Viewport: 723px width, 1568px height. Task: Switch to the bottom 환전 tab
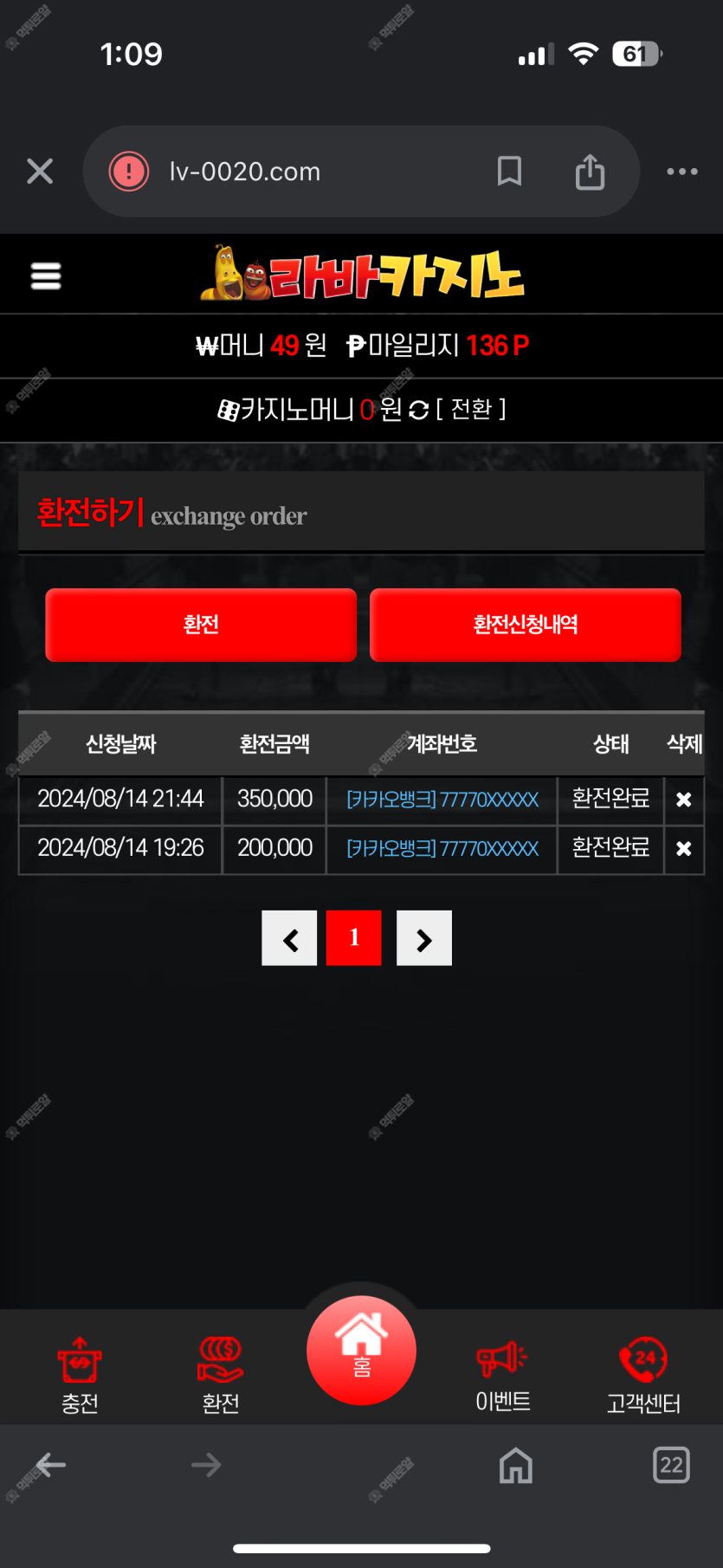pyautogui.click(x=220, y=1375)
